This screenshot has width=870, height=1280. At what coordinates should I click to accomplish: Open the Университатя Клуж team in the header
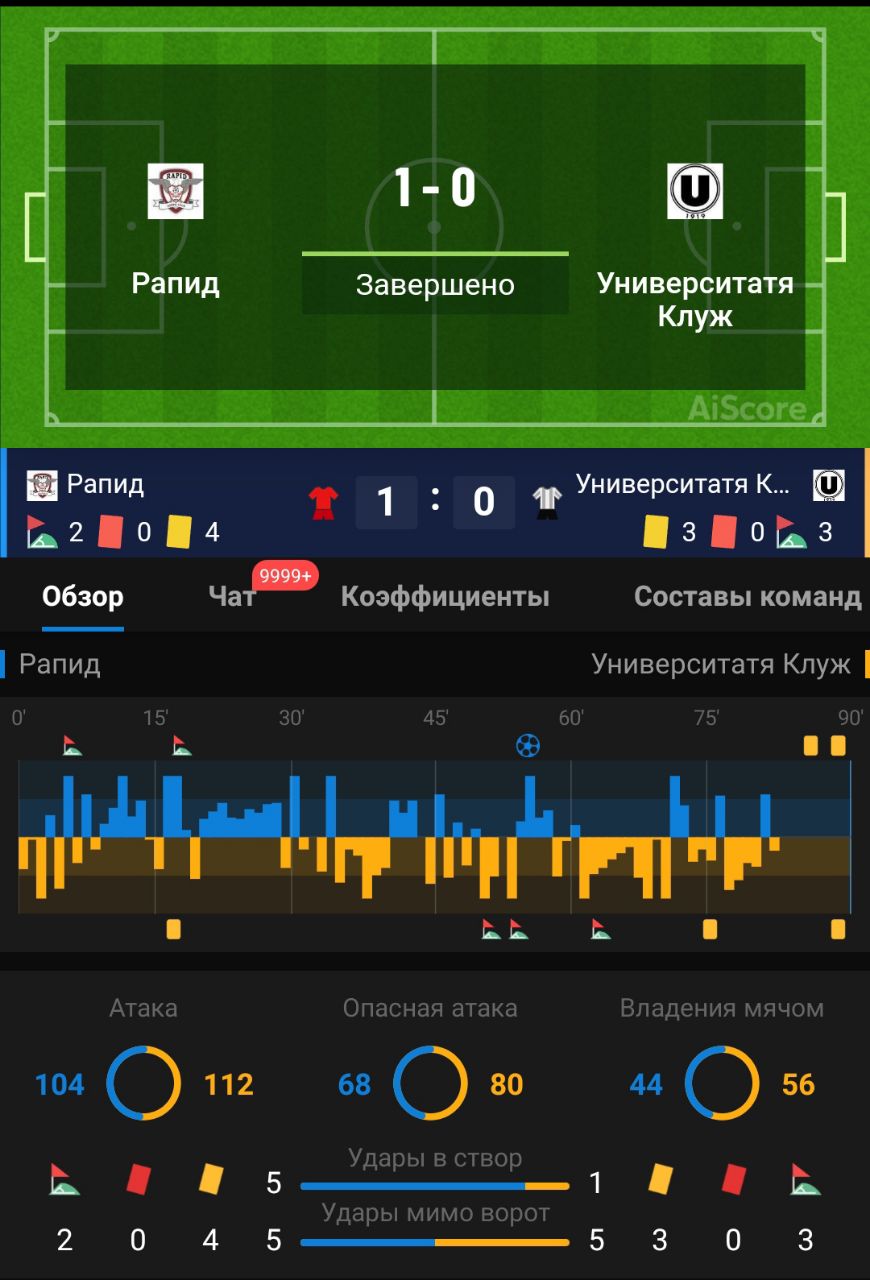click(x=695, y=247)
